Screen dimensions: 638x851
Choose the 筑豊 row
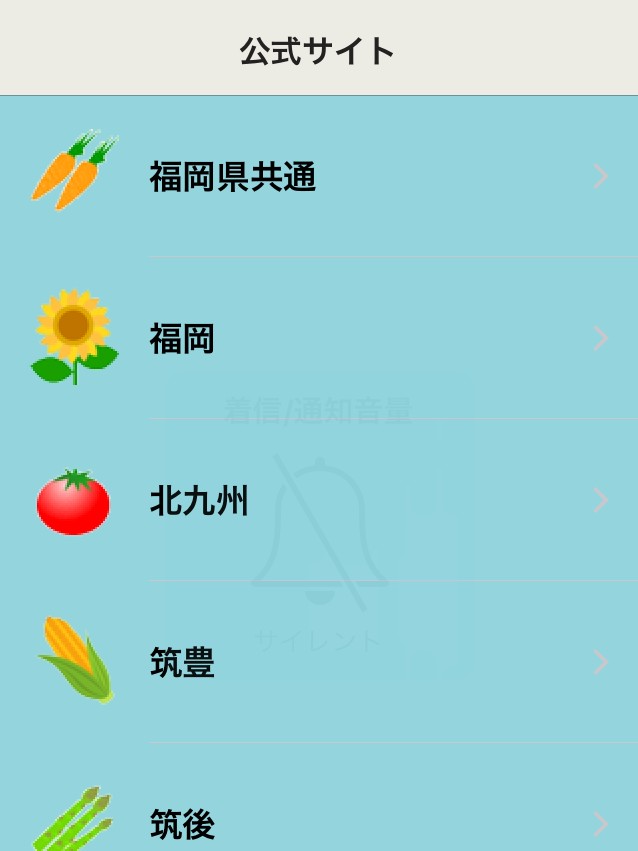point(319,662)
